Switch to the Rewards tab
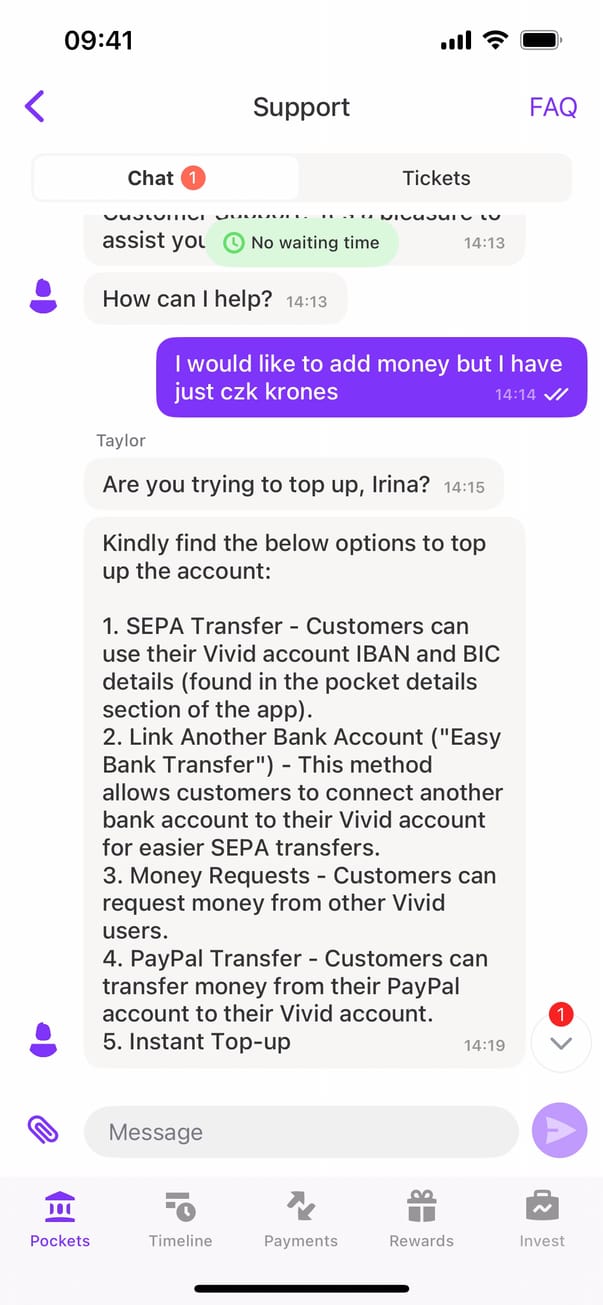603x1305 pixels. coord(421,1220)
